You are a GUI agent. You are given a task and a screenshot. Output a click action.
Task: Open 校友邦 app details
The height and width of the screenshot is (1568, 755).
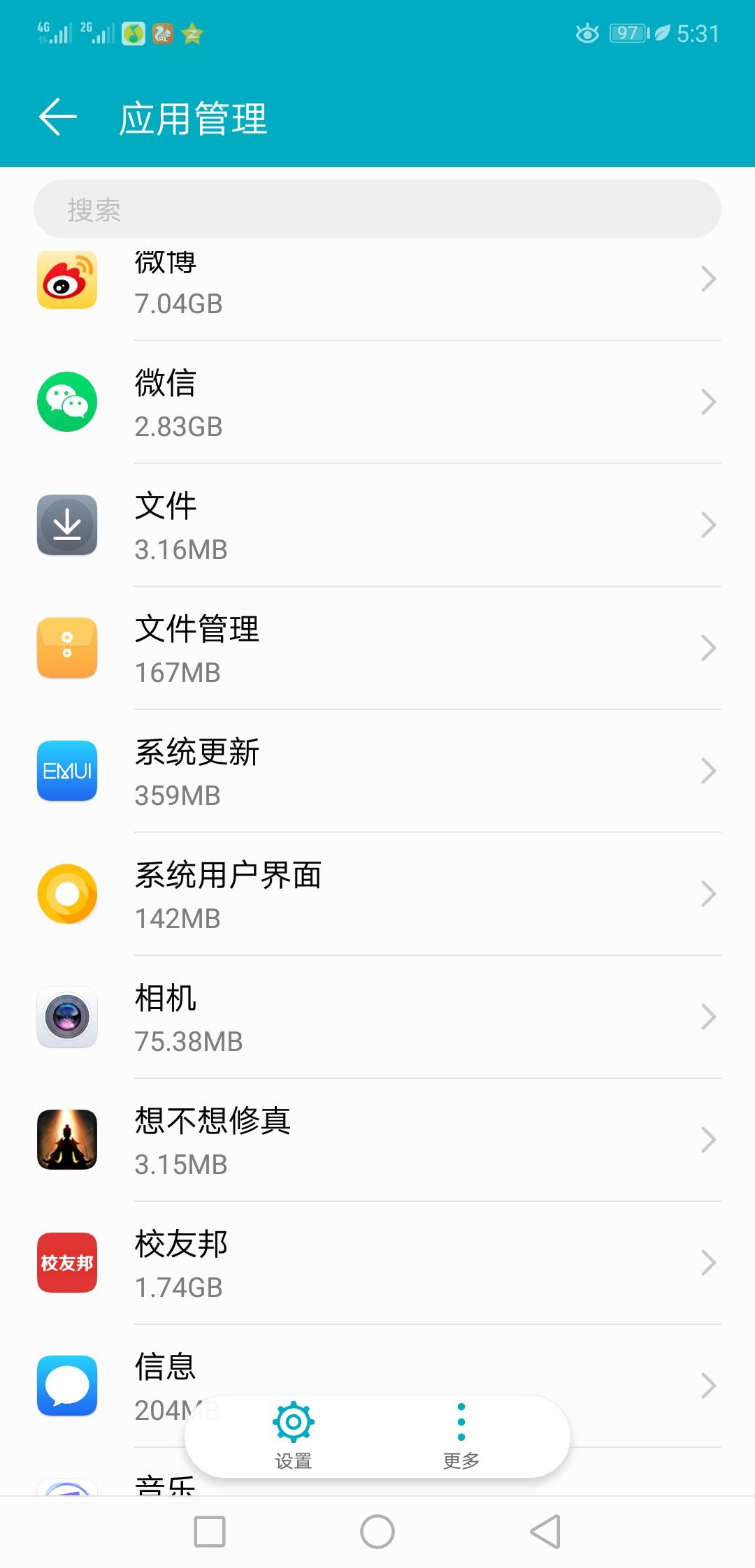[377, 1263]
